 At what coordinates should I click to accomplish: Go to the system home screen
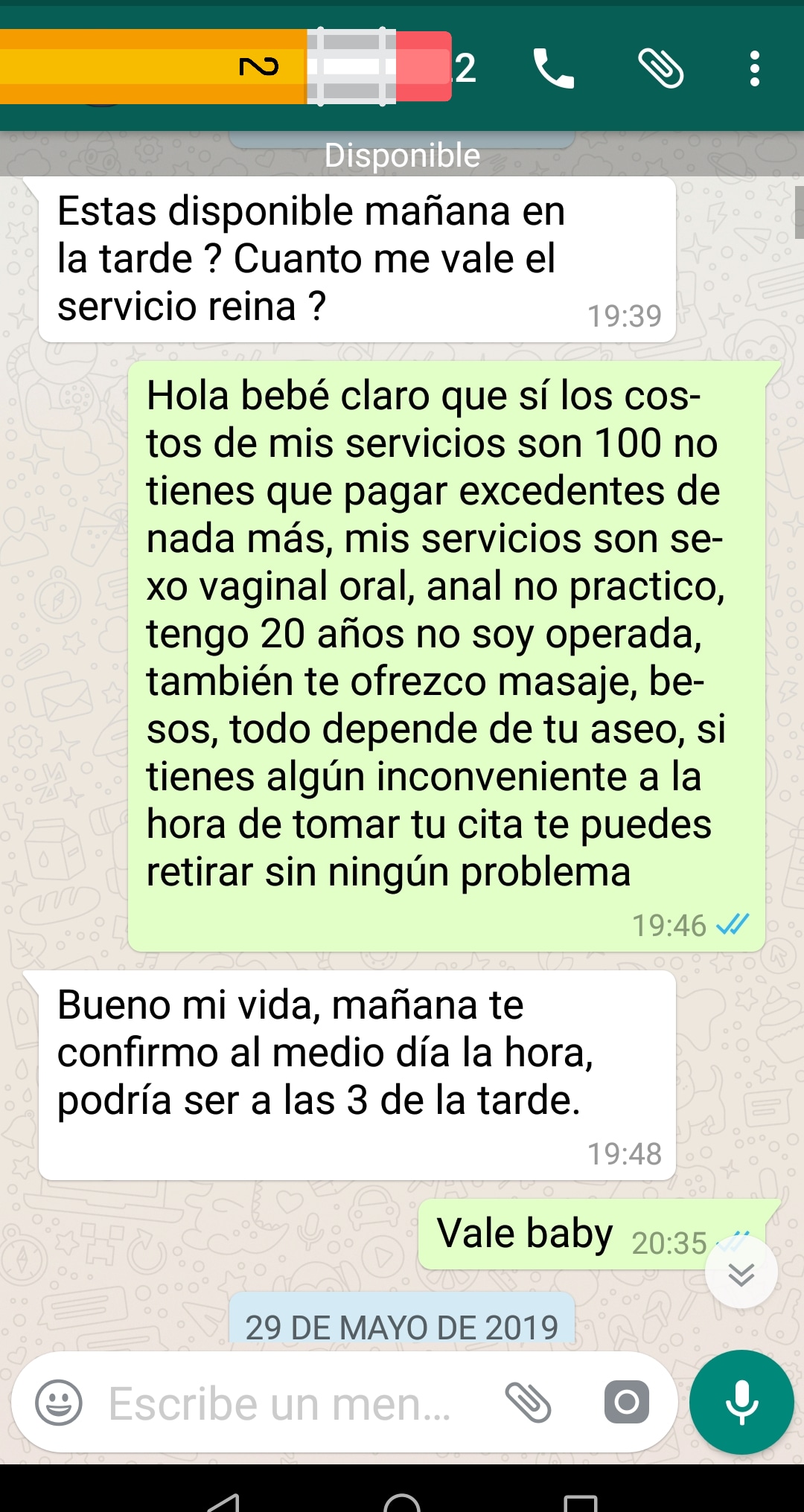pos(402,1502)
